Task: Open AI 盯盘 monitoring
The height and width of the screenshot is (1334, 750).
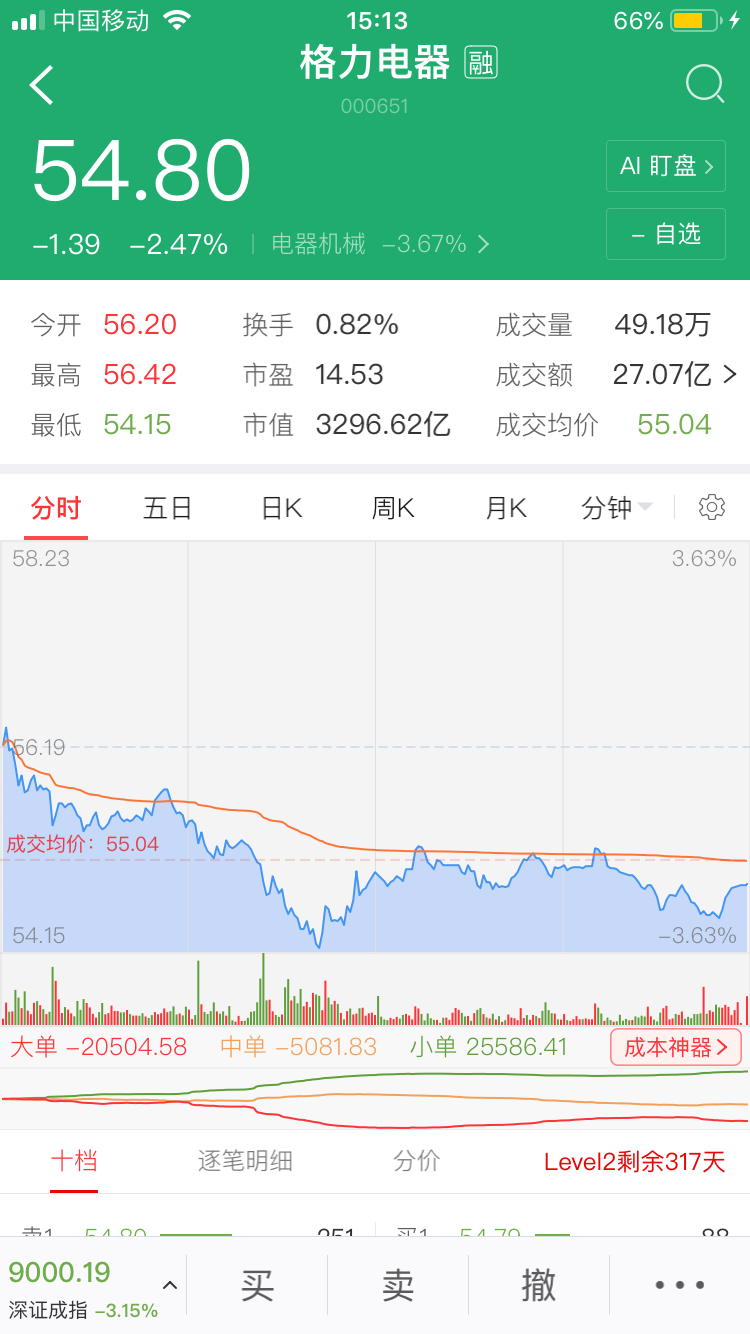Action: [x=666, y=166]
